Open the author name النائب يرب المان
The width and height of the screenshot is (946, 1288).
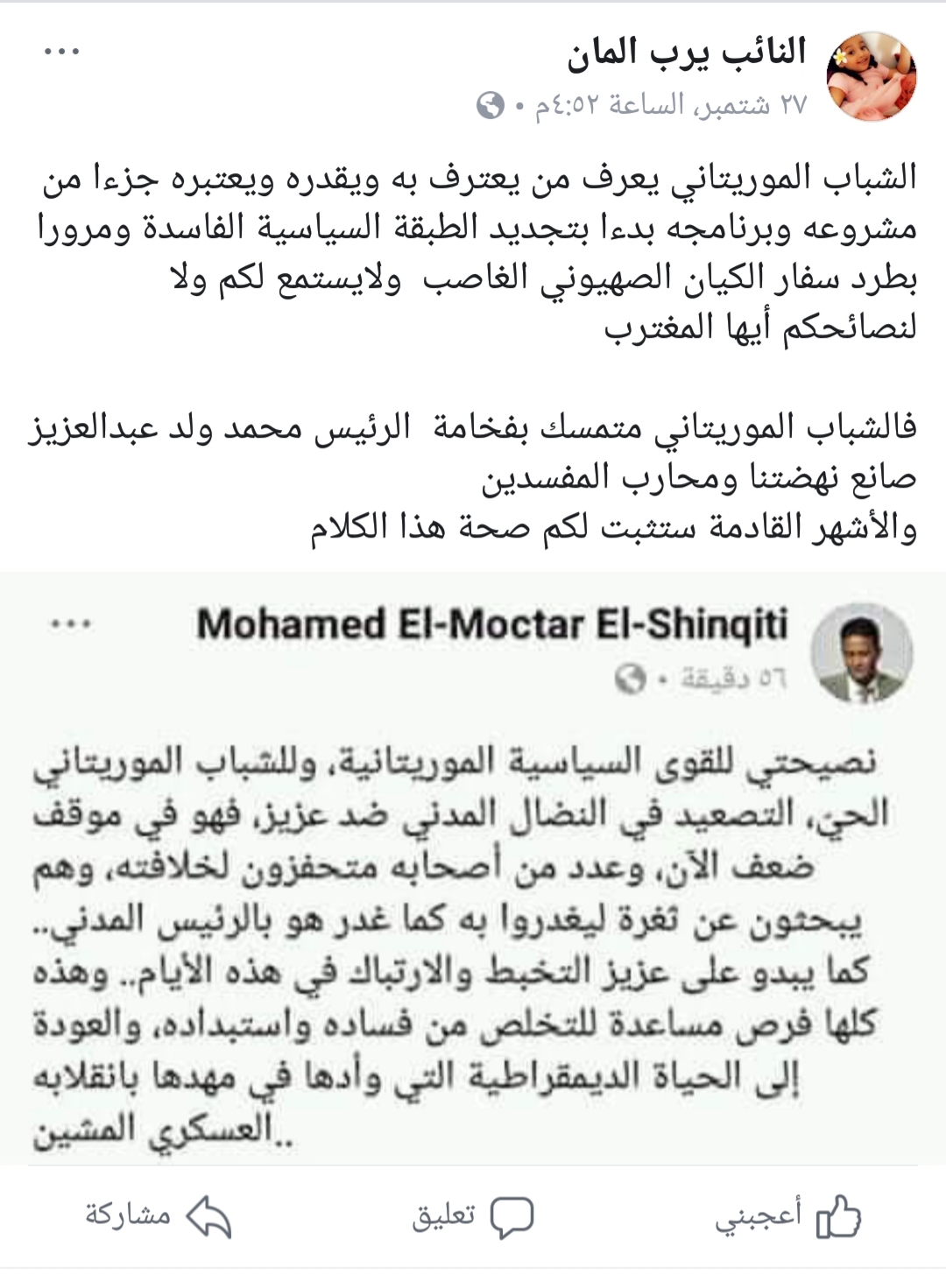[x=686, y=53]
